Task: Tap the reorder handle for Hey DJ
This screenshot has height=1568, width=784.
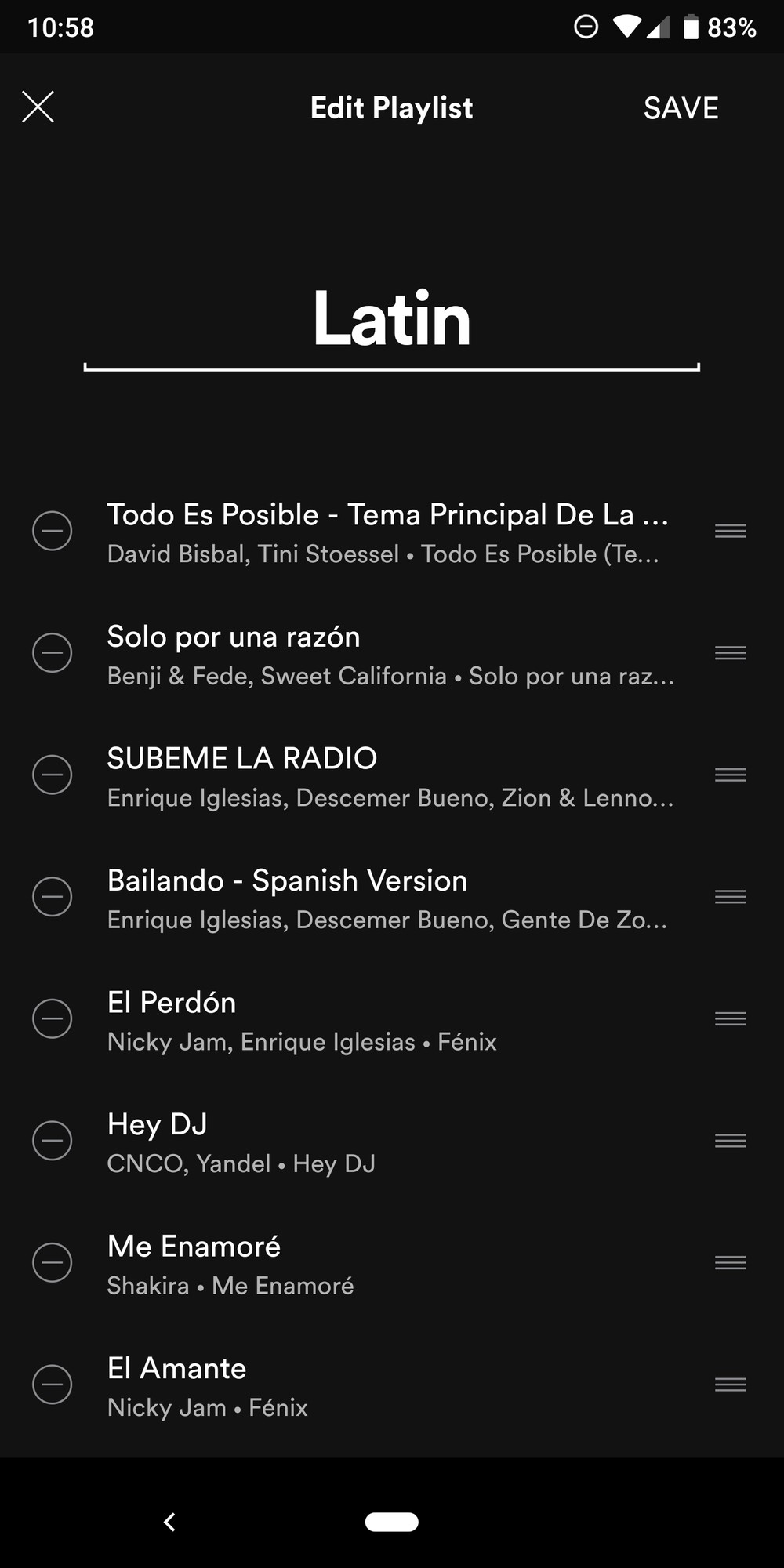Action: tap(730, 1141)
